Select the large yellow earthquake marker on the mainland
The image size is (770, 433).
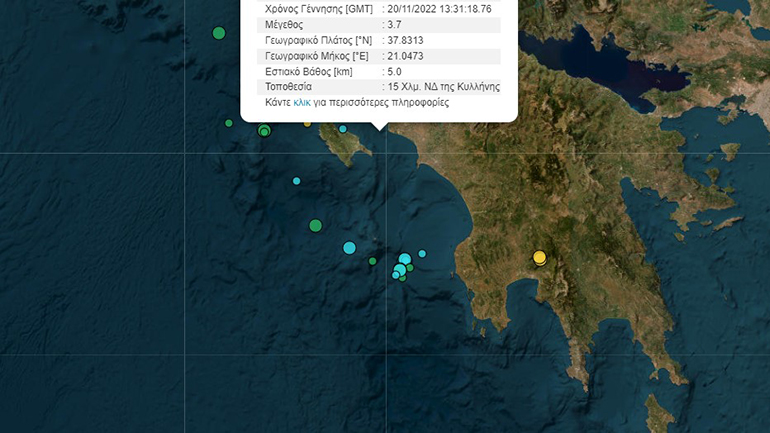pos(539,257)
